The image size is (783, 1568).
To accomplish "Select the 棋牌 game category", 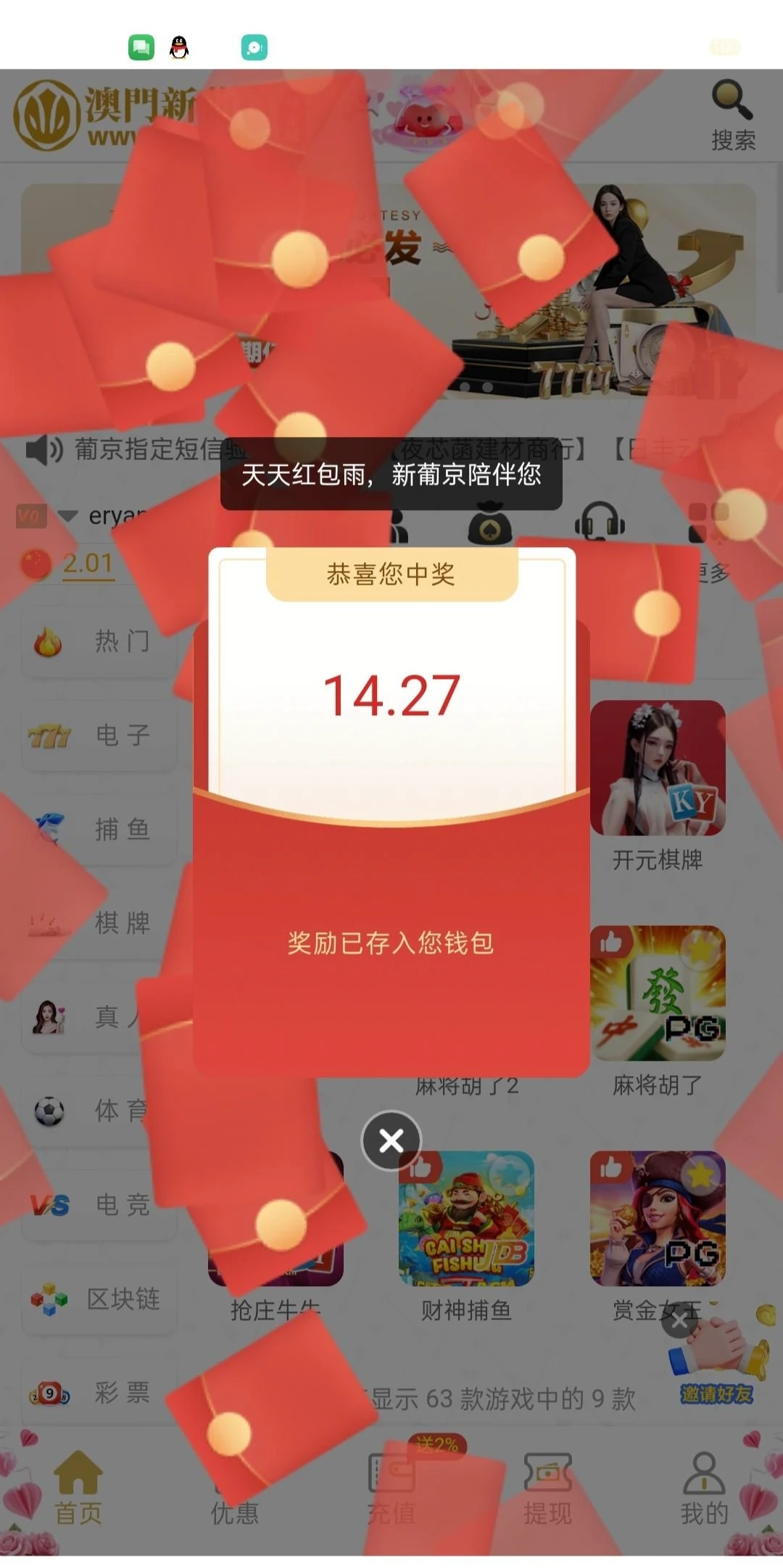I will point(100,922).
